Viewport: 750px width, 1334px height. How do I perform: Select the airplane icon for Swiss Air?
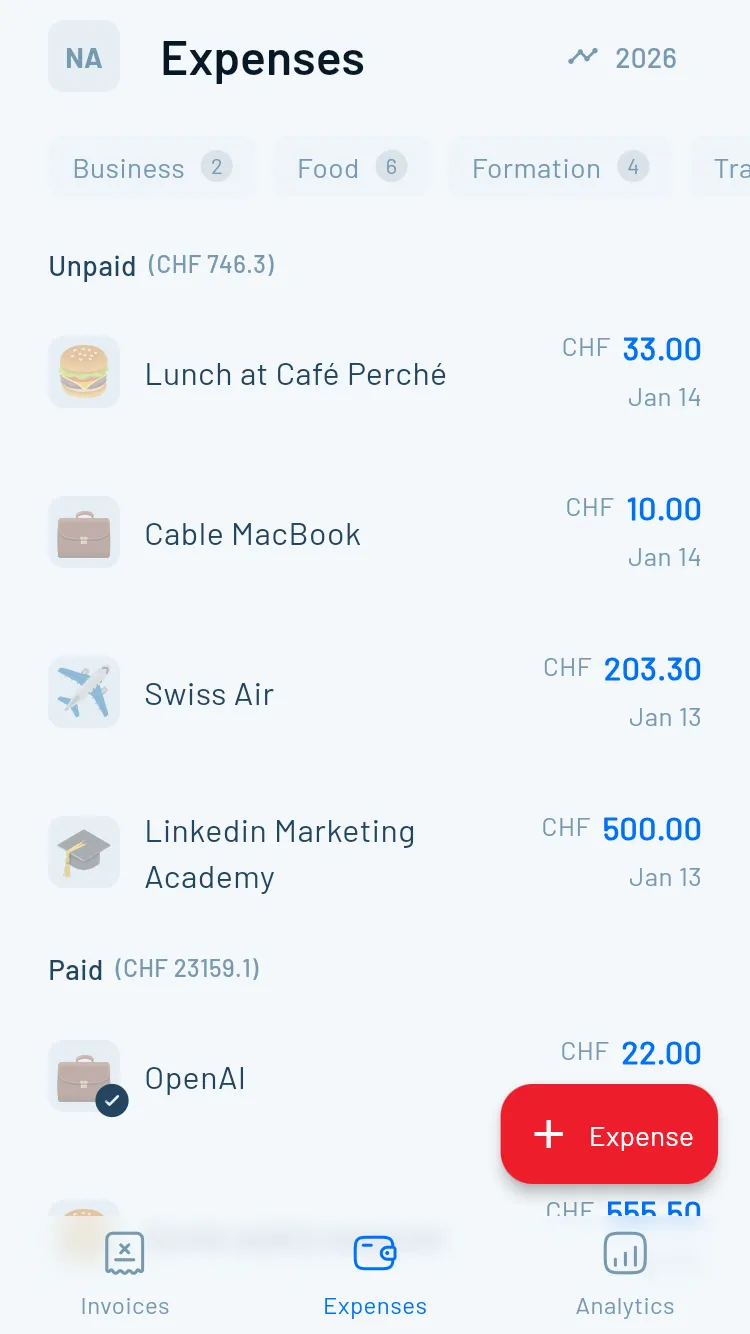point(84,691)
